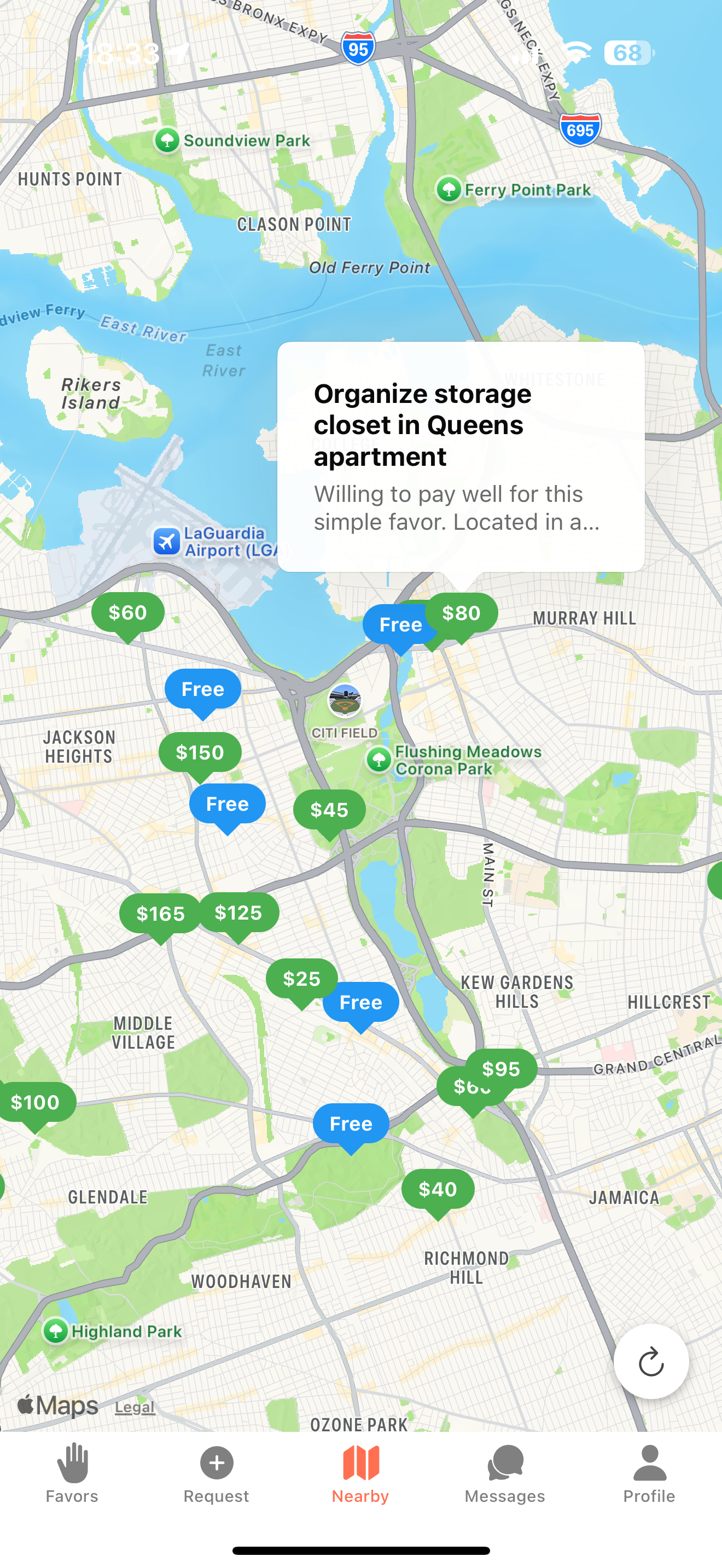Open the $40 favor marker
The height and width of the screenshot is (1568, 722).
coord(438,1189)
